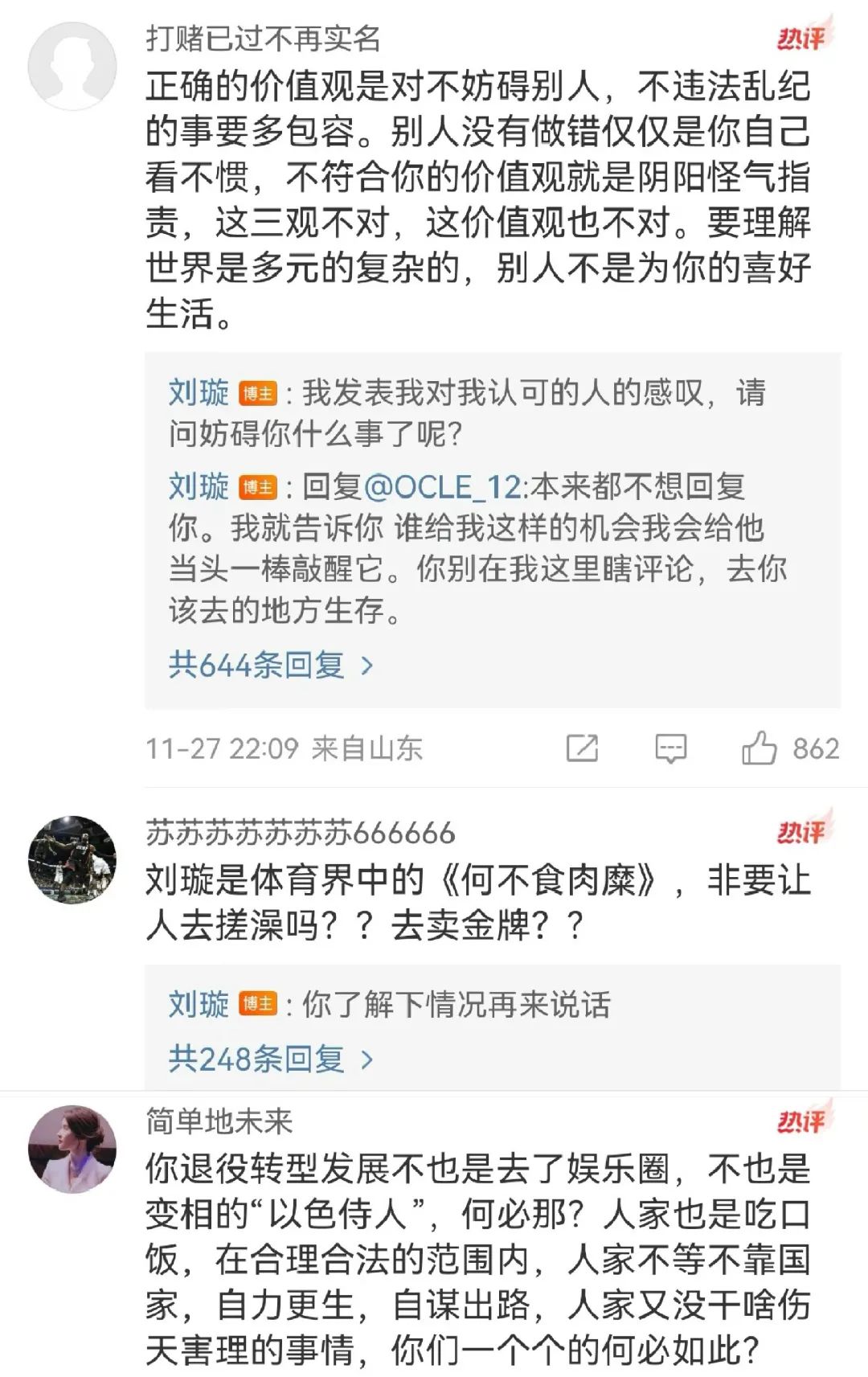Open the @OCLE_12 mention link
Screen dimensions: 868x1377
pyautogui.click(x=443, y=486)
